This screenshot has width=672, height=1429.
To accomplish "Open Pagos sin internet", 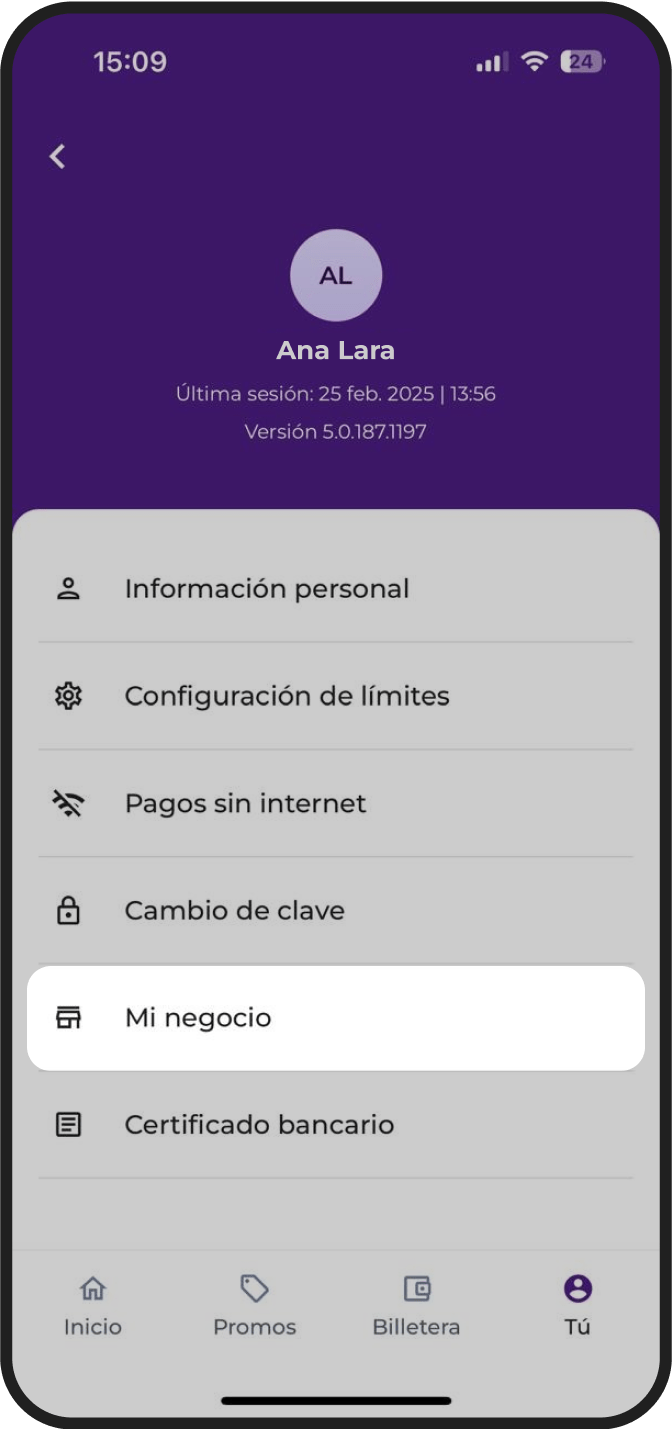I will point(245,803).
